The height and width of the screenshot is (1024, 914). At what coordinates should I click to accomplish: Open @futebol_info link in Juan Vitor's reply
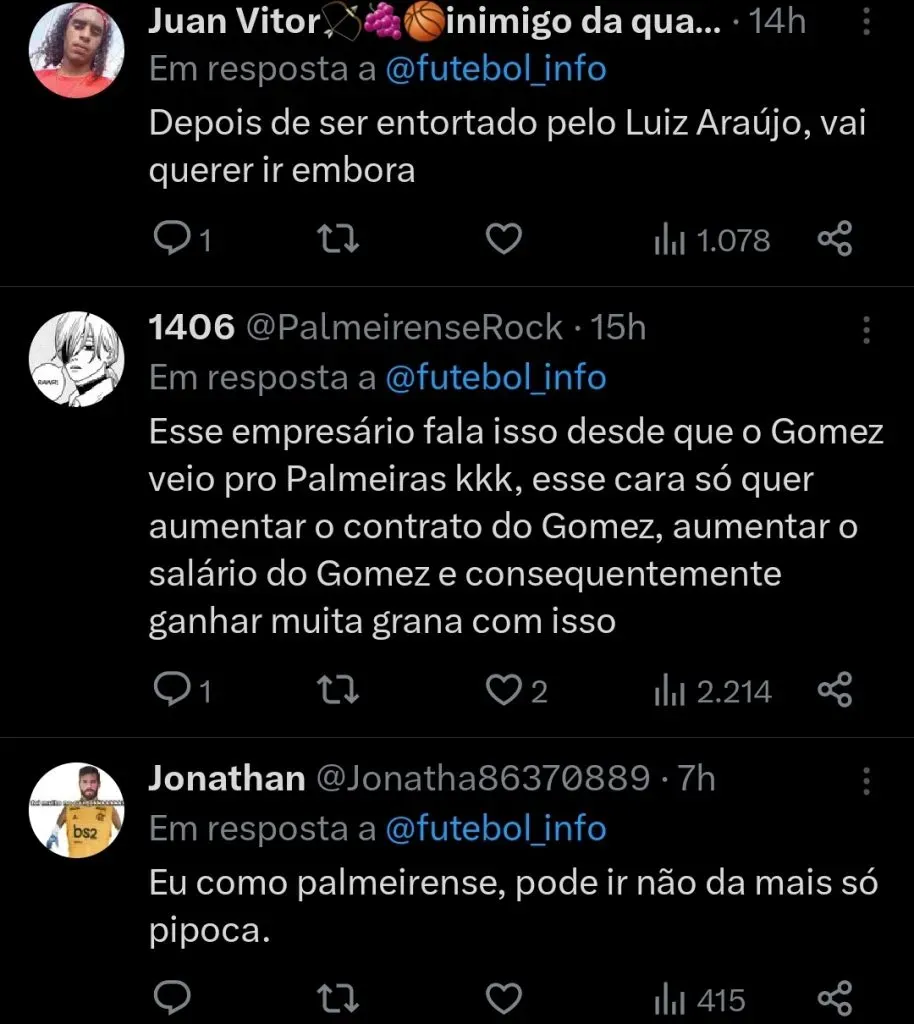(x=495, y=69)
